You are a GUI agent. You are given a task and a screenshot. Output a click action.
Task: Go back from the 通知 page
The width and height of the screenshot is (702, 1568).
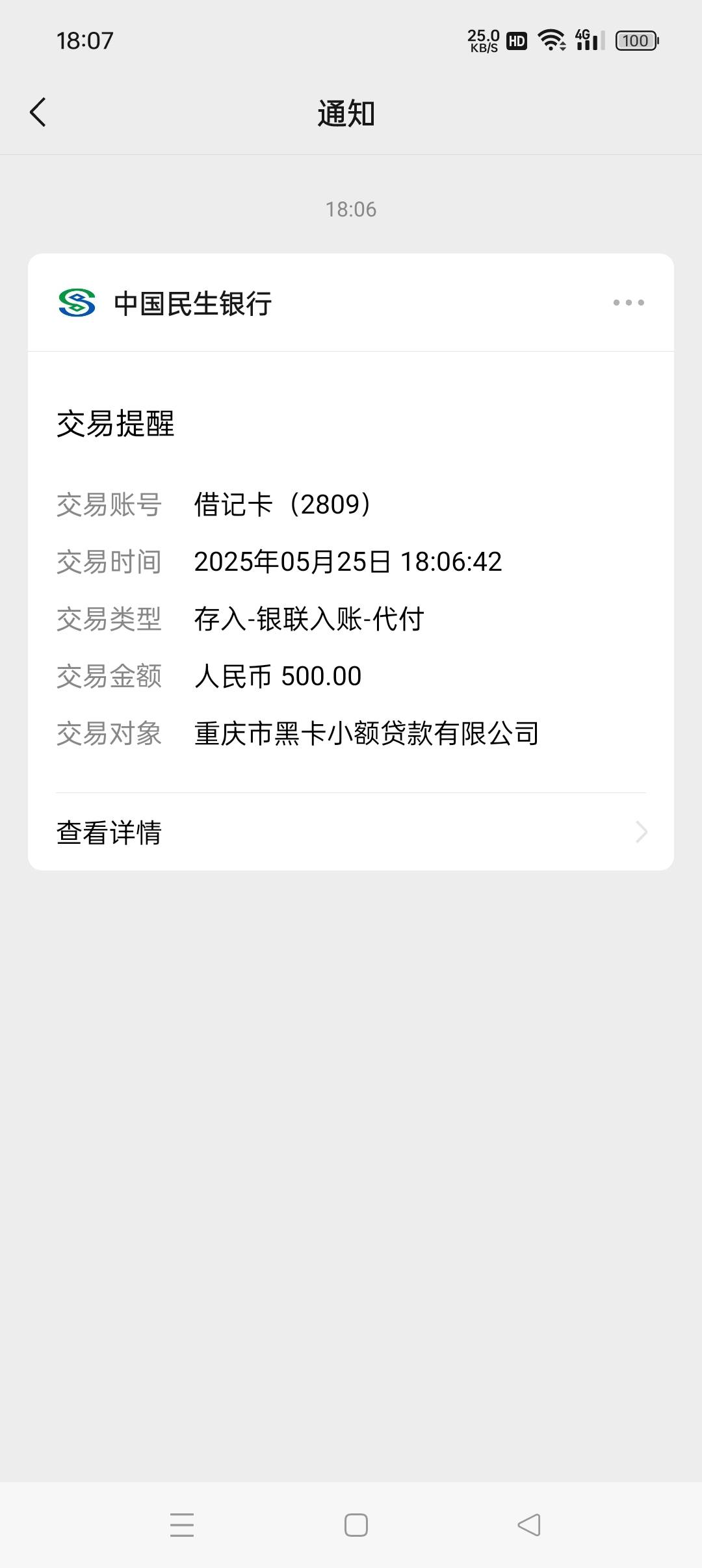pos(38,112)
